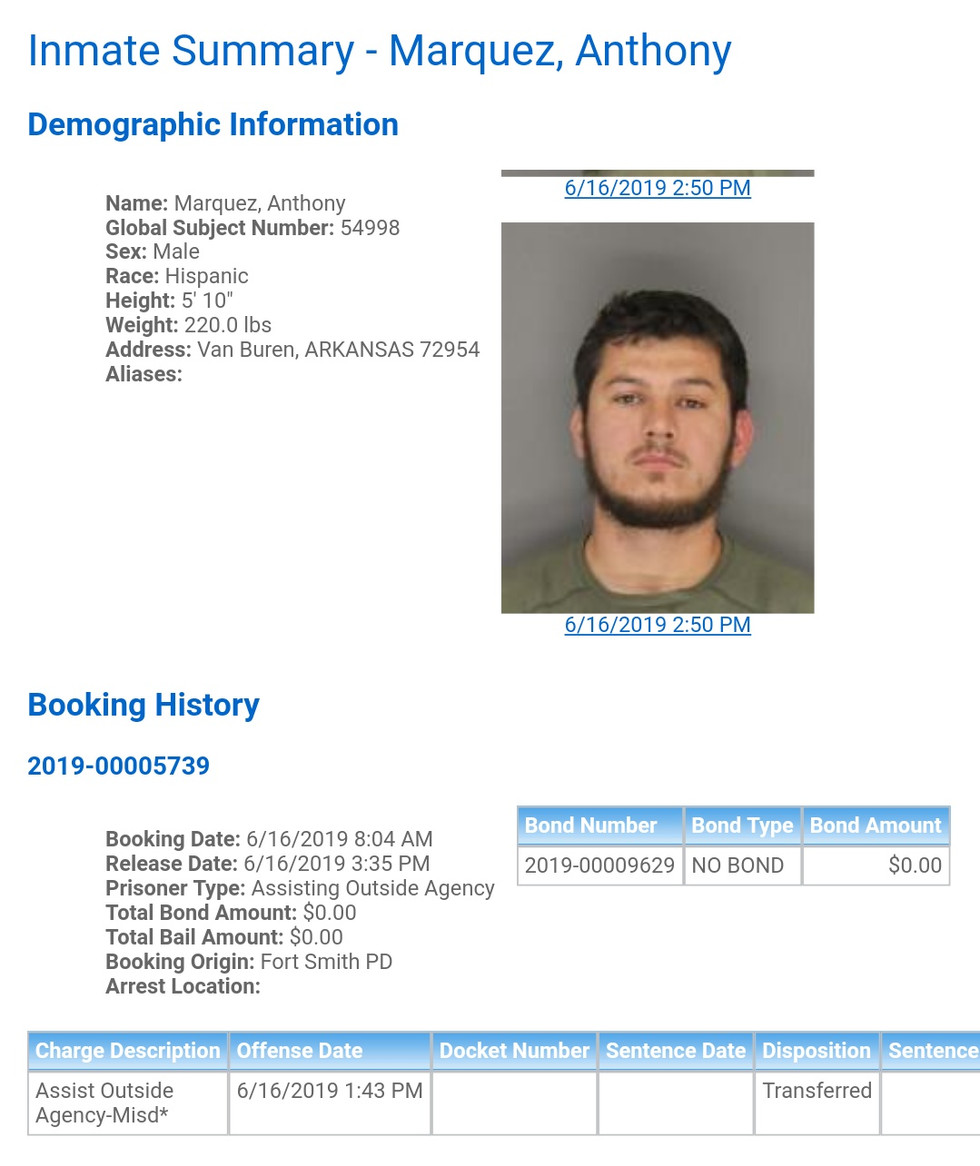Open the 6/16/2019 2:50 PM link below the mugshot

[657, 625]
